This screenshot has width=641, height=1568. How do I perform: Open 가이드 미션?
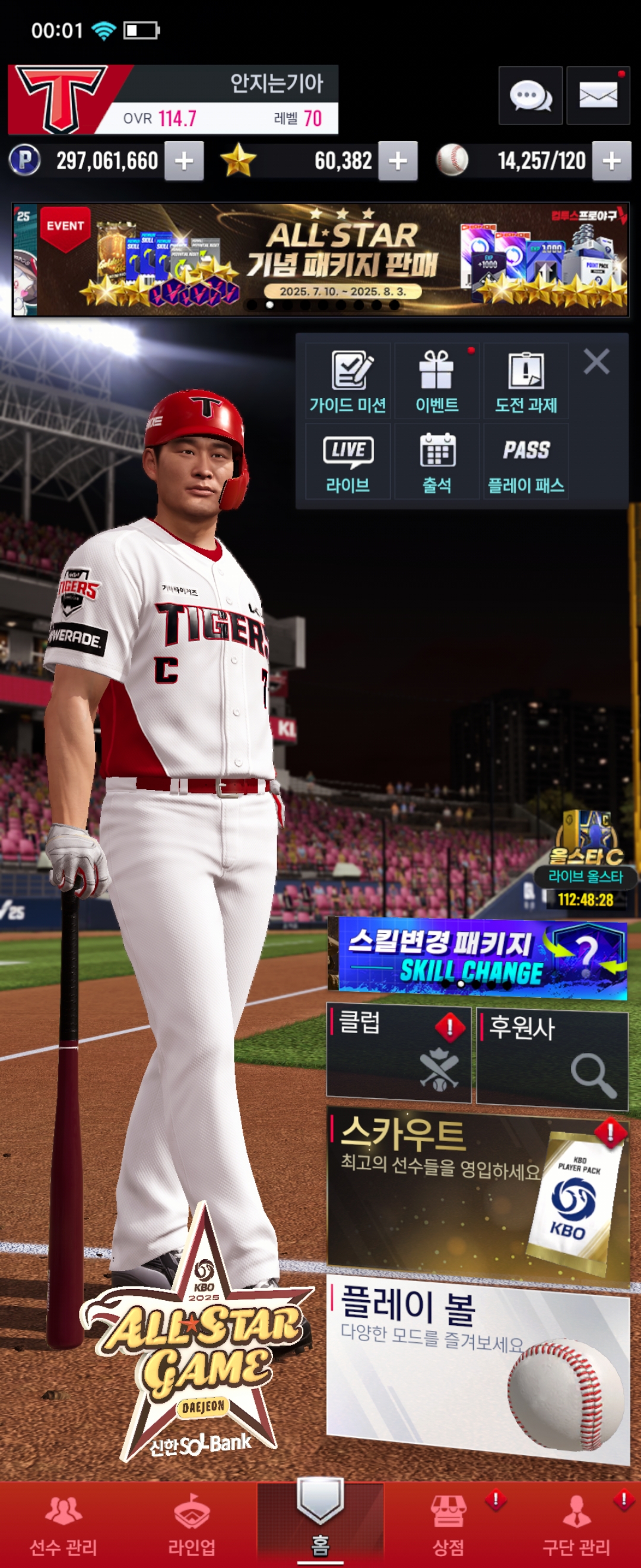pos(347,381)
